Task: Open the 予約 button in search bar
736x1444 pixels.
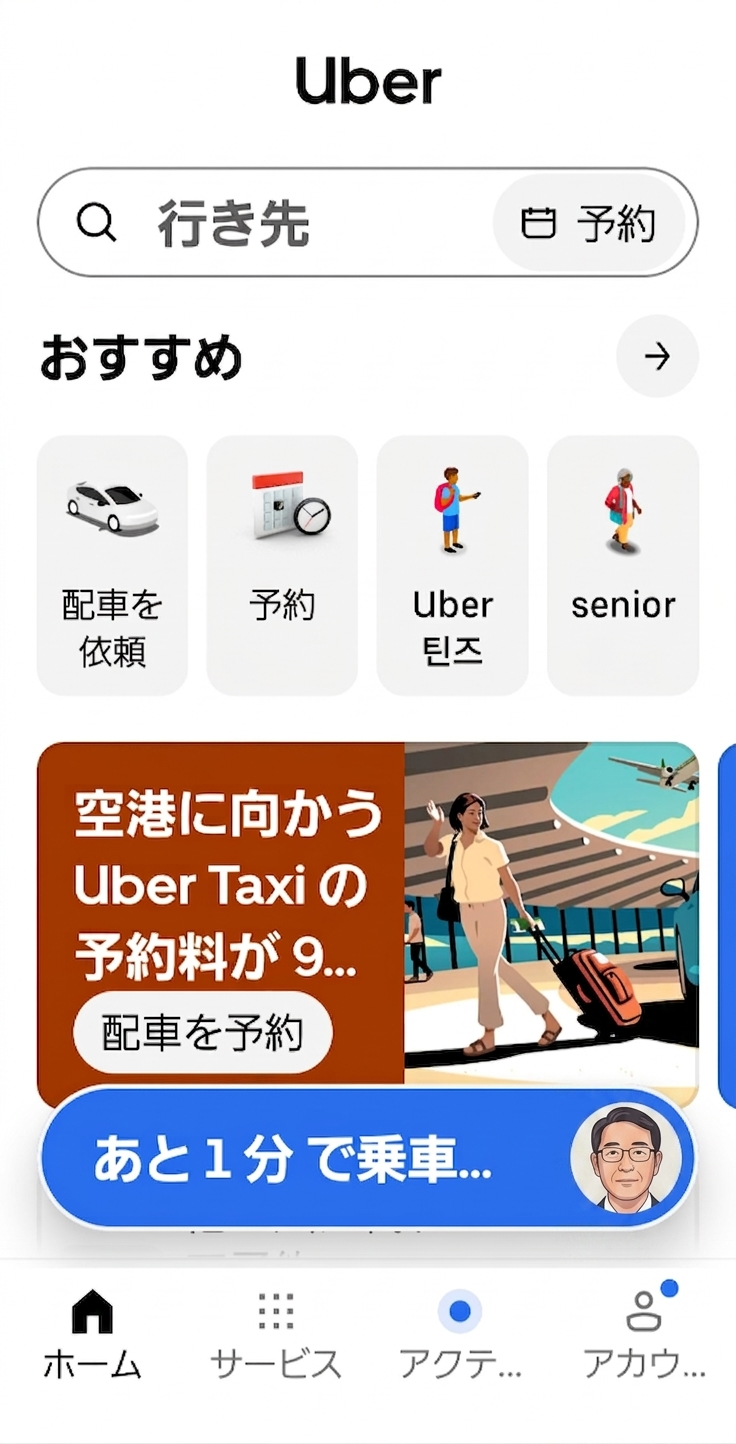Action: click(589, 223)
